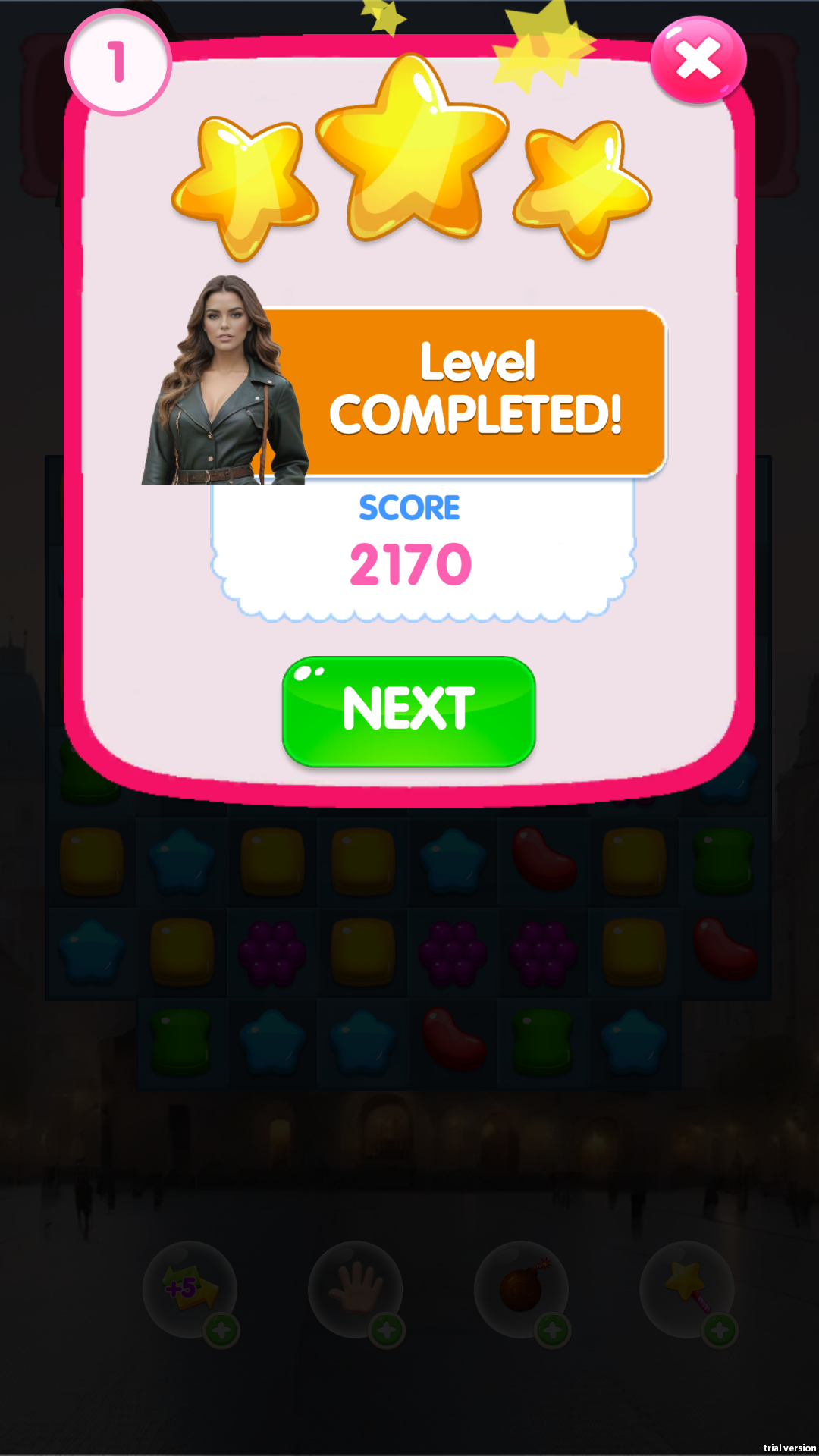Tap the green NEXT button
Image resolution: width=819 pixels, height=1456 pixels.
pyautogui.click(x=409, y=711)
